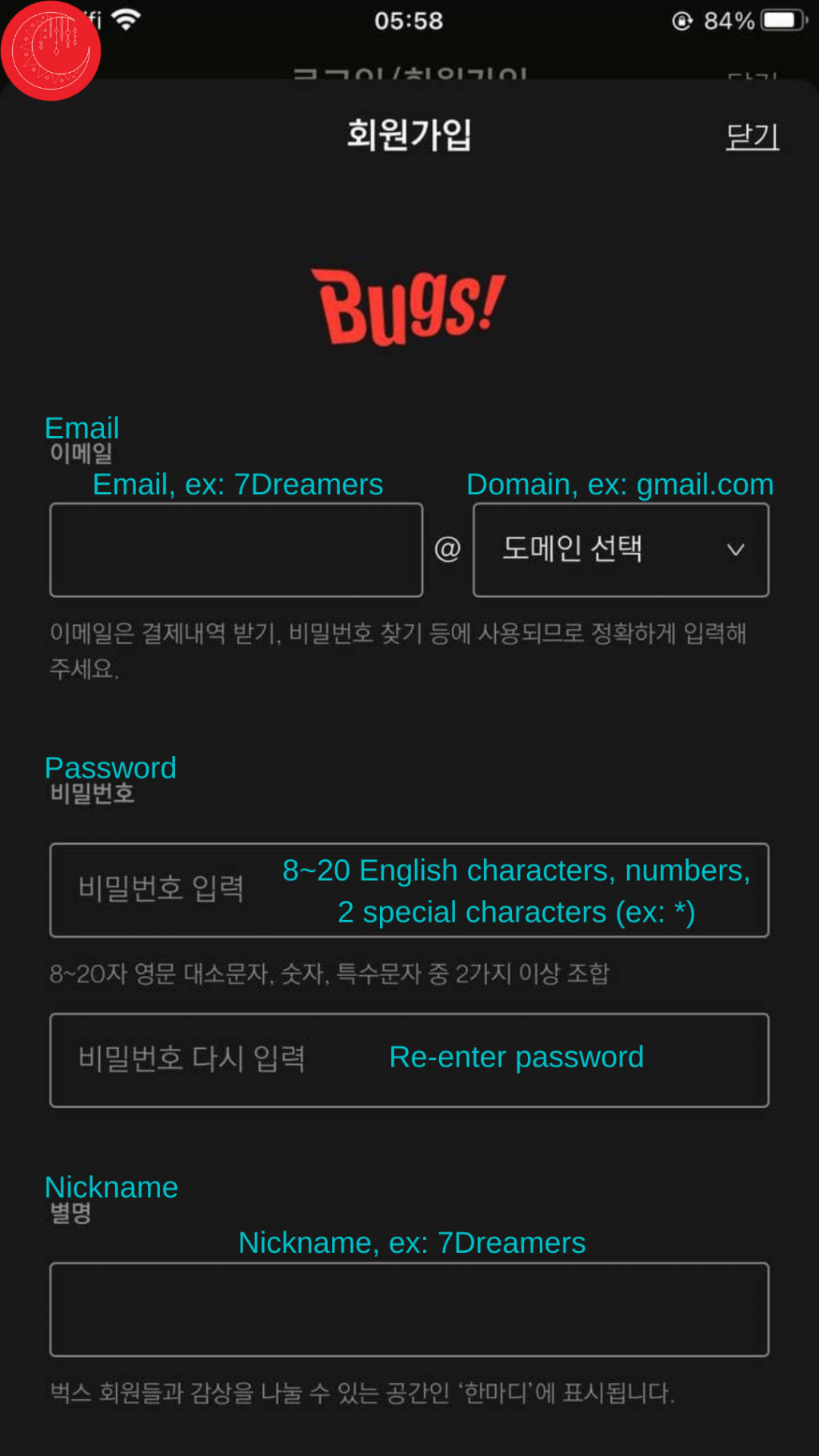This screenshot has height=1456, width=819.
Task: Tap the clock showing 05:58
Action: [409, 20]
